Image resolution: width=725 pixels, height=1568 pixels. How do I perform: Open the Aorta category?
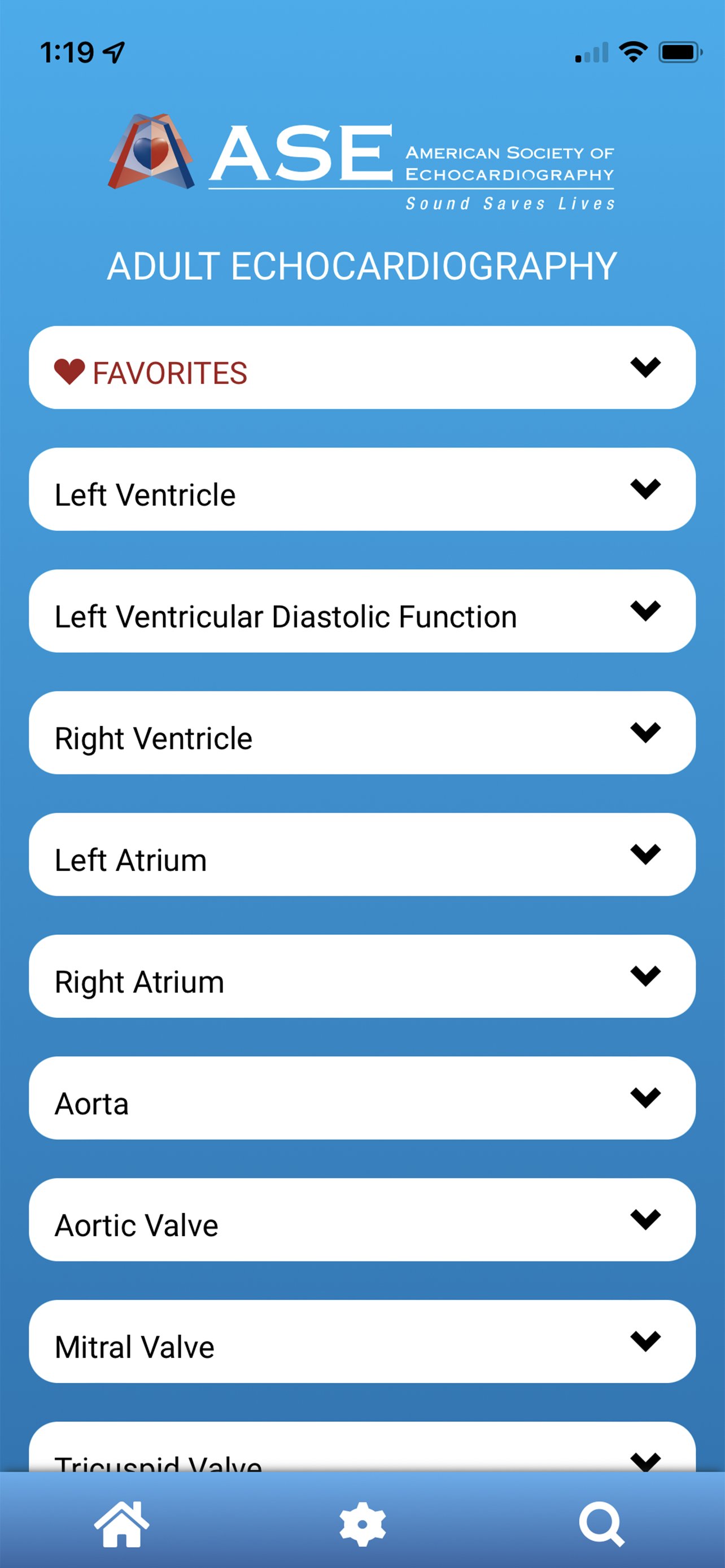pyautogui.click(x=645, y=1097)
